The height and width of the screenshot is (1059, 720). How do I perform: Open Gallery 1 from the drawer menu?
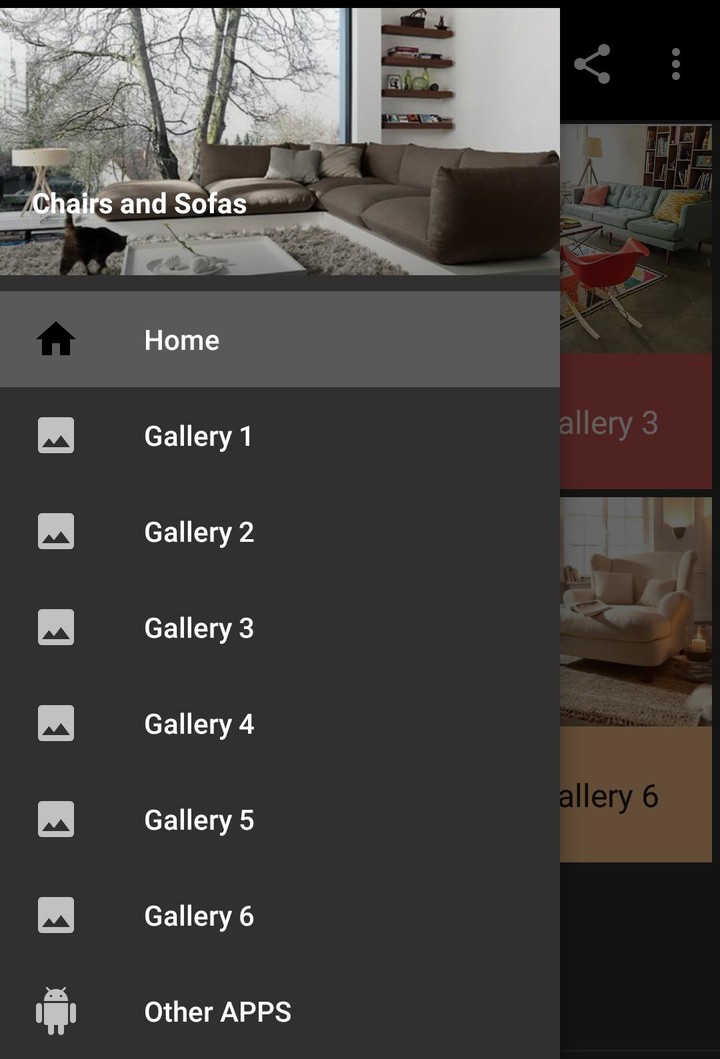[x=198, y=436]
